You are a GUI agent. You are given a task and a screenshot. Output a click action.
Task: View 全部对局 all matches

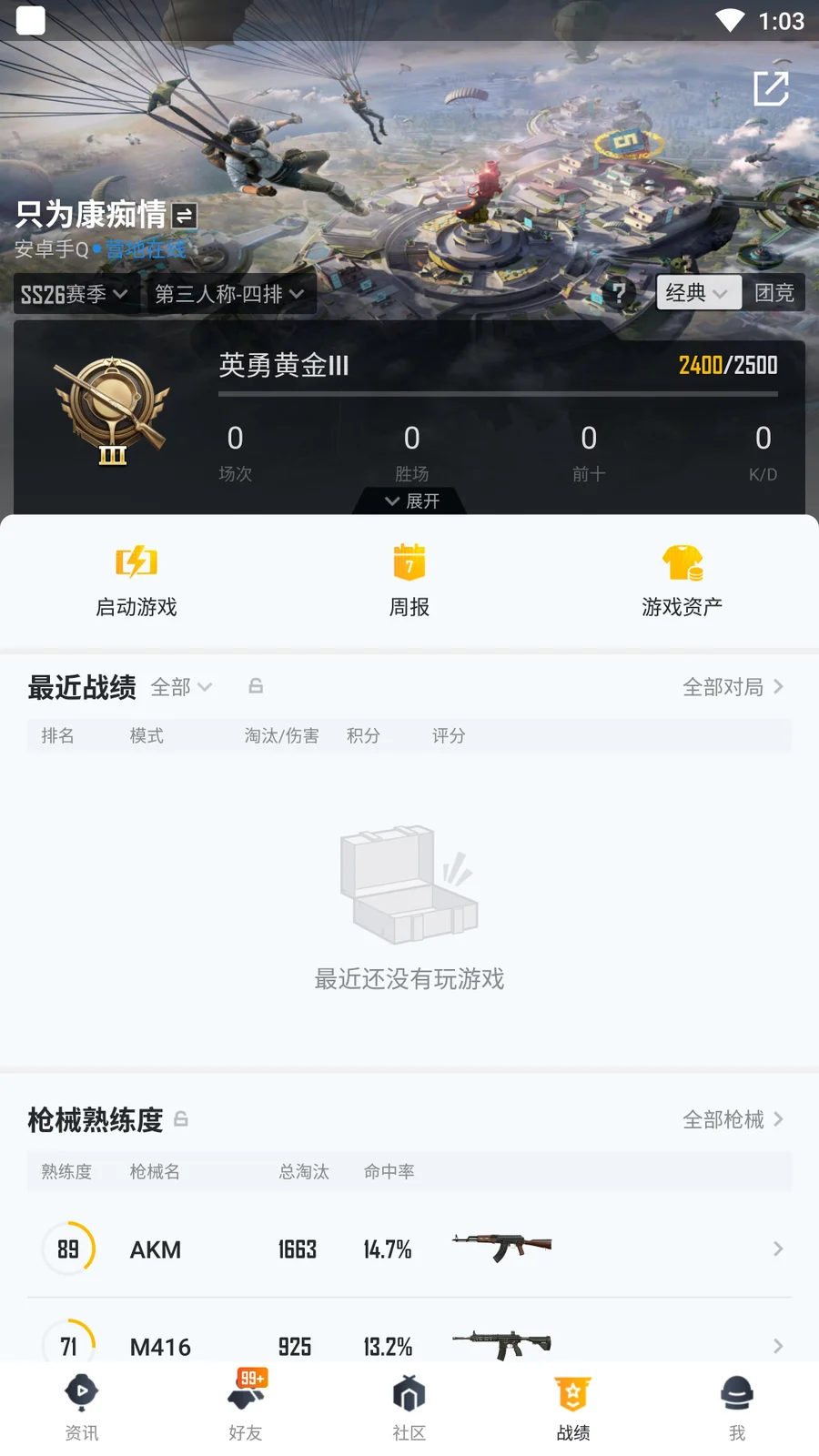tap(733, 687)
